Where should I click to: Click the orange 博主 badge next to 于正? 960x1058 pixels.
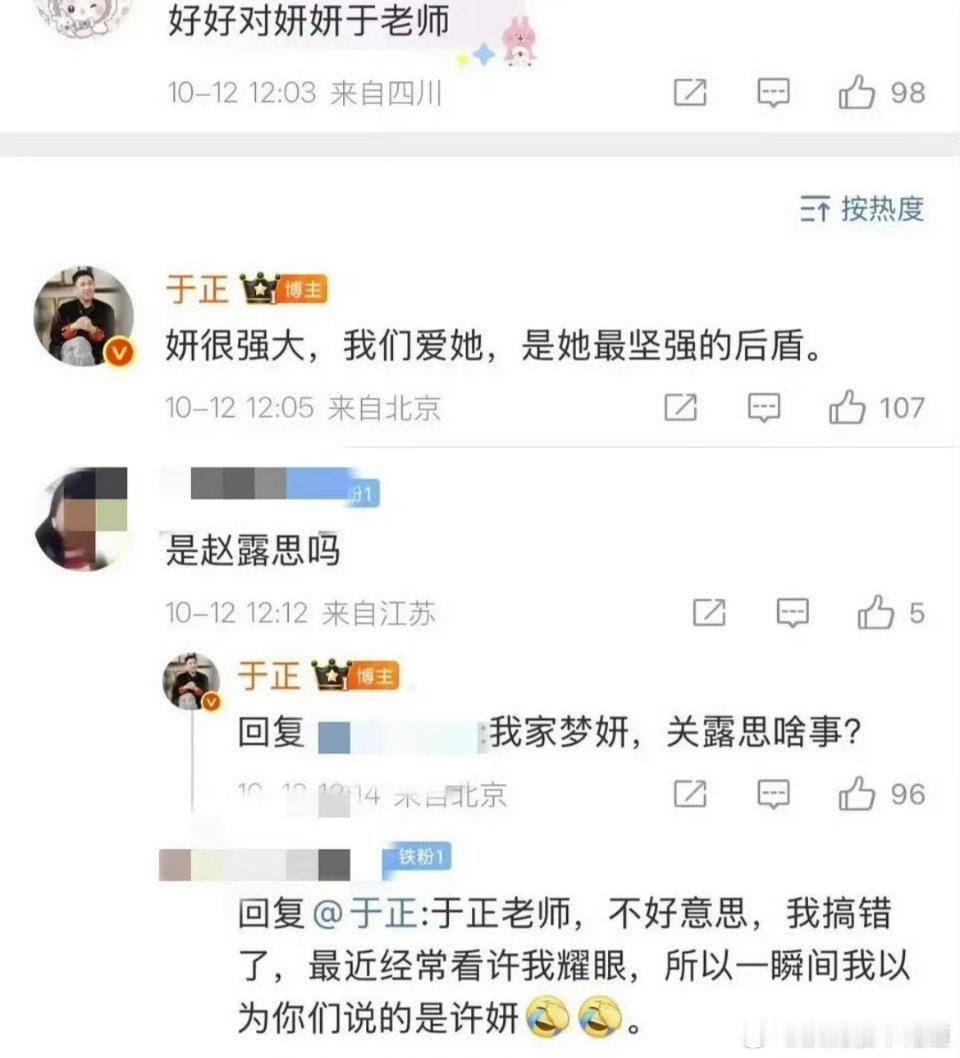(304, 286)
